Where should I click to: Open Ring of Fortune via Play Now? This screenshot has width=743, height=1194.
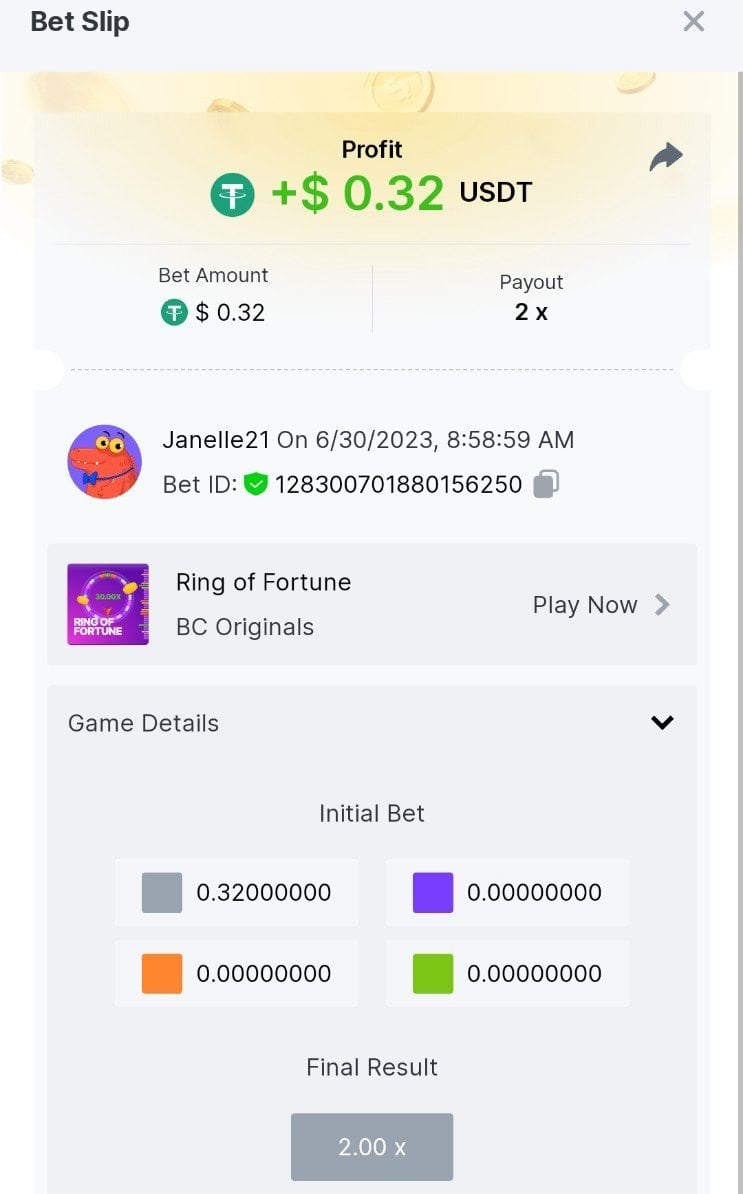coord(600,605)
